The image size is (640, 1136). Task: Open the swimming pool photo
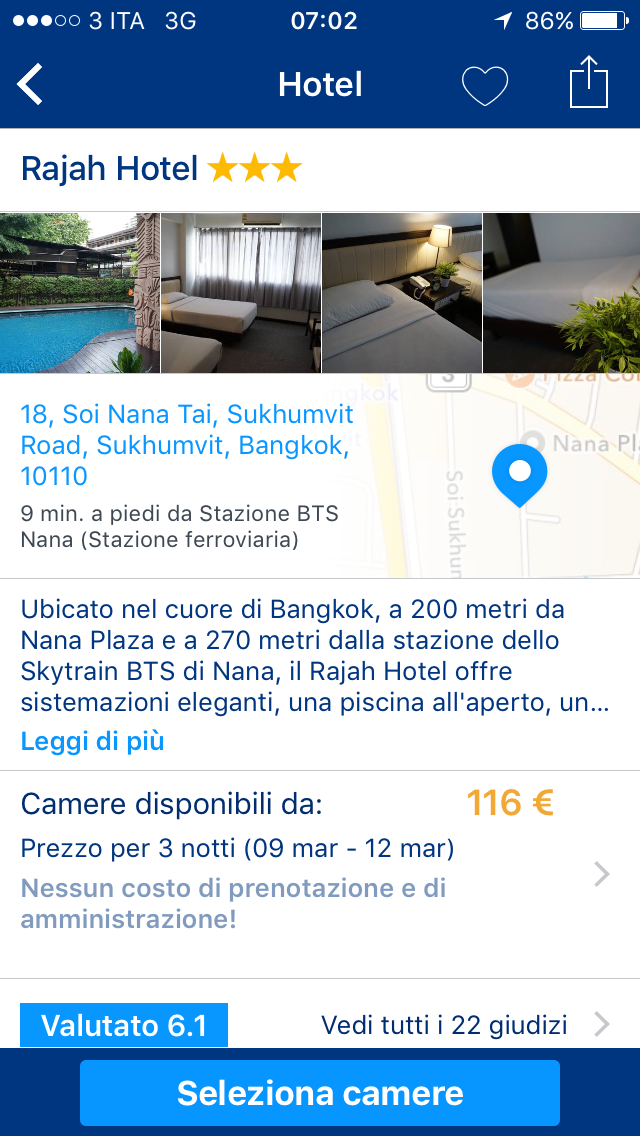(80, 293)
